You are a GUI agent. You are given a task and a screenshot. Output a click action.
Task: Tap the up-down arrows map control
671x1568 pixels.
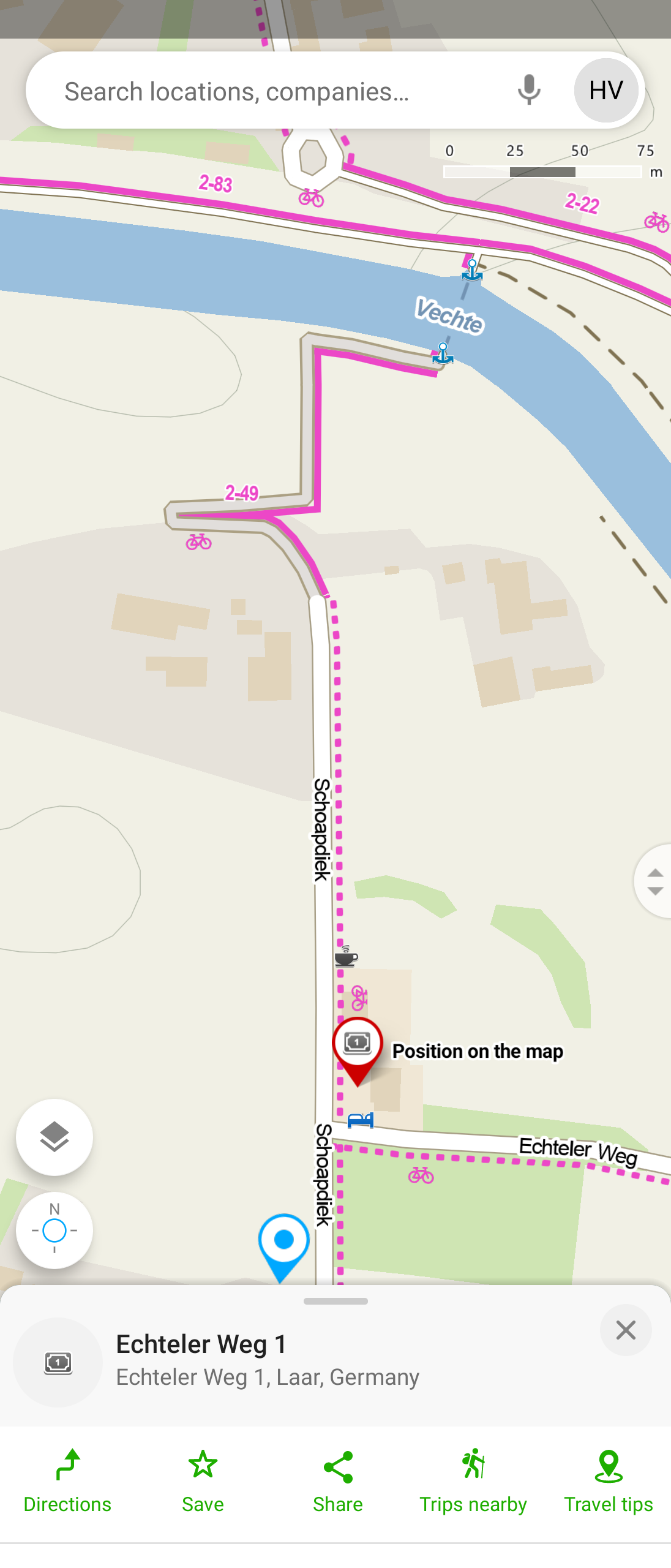tap(655, 881)
